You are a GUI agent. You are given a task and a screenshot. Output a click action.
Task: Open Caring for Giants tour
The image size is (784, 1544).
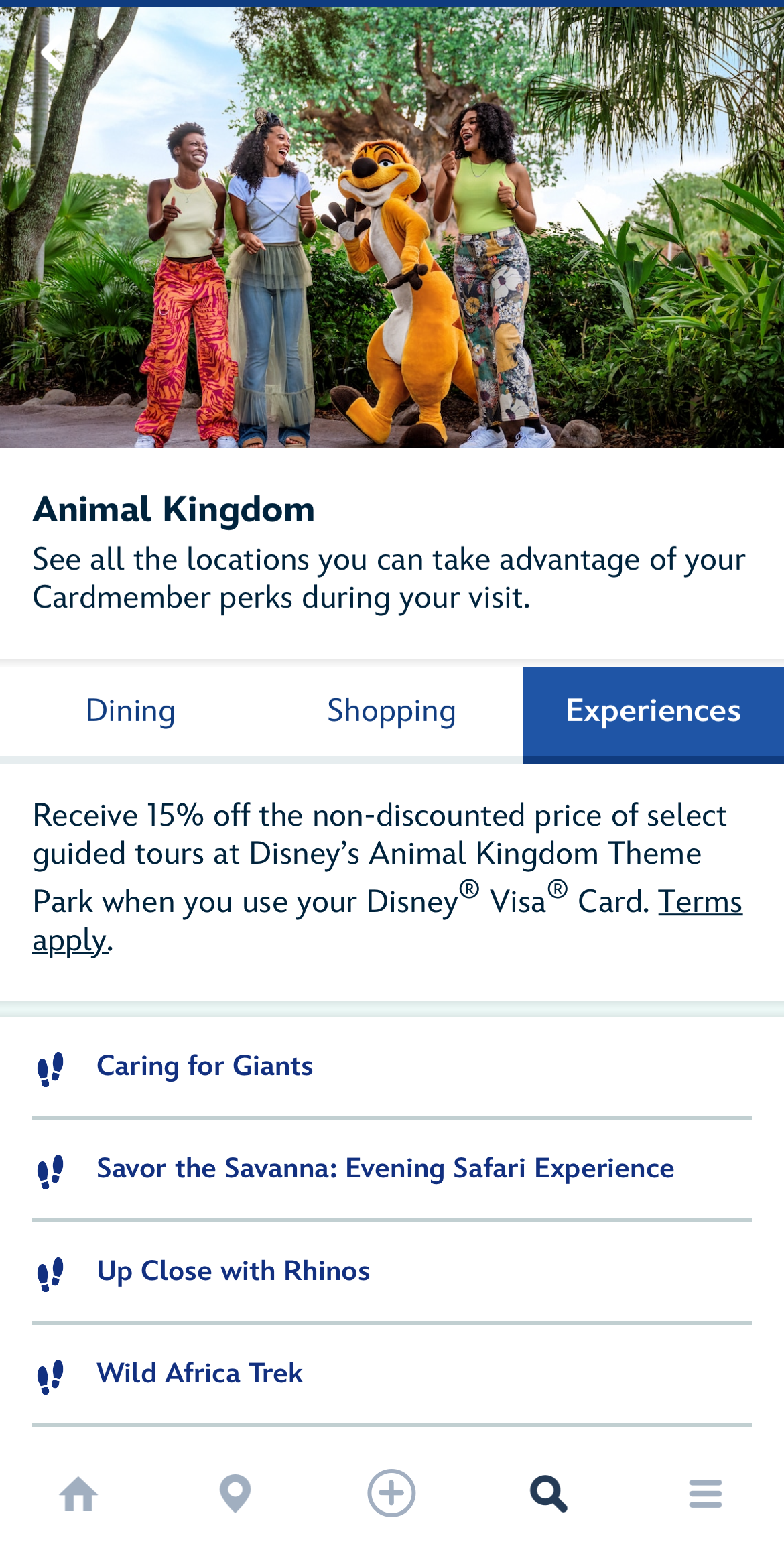204,1066
